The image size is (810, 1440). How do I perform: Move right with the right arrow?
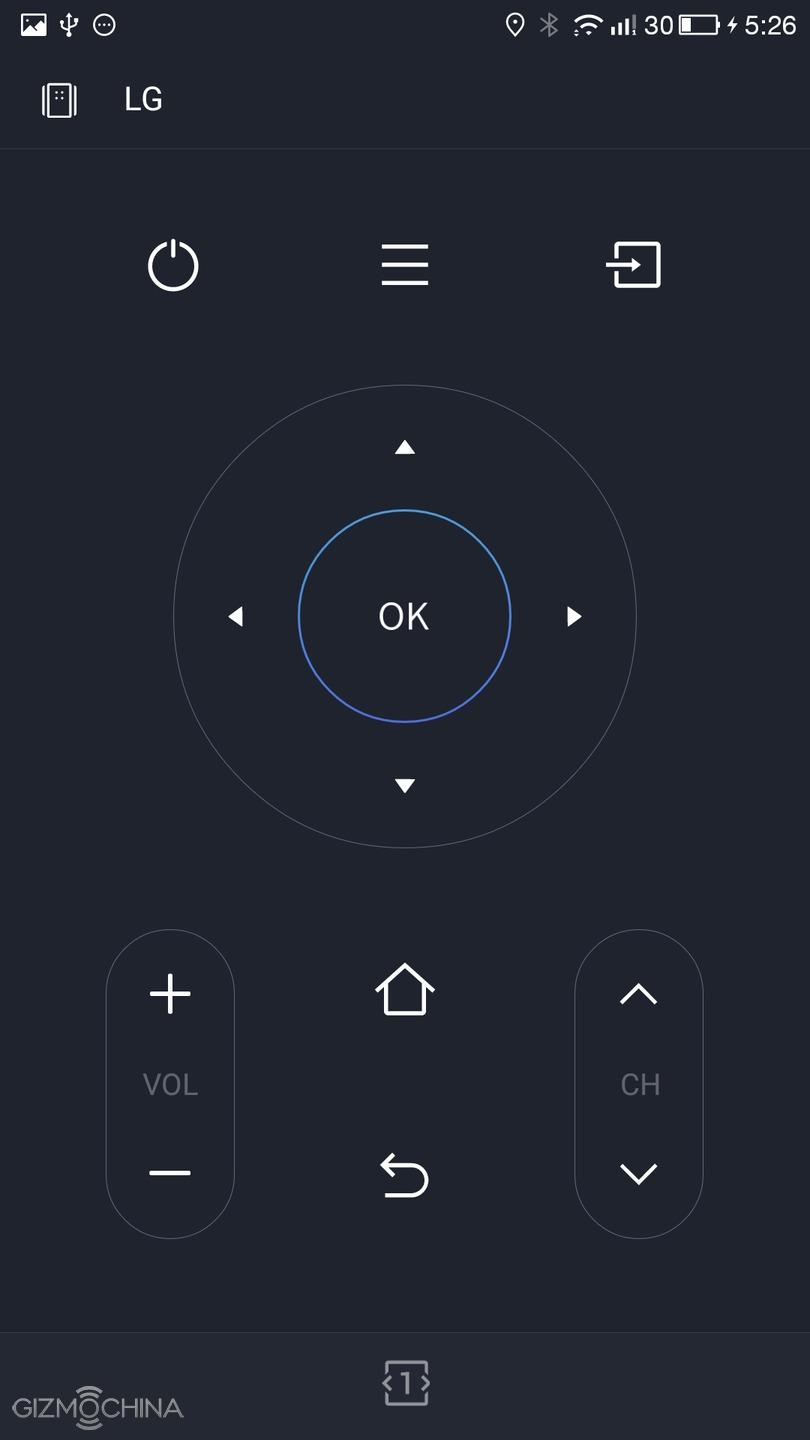pyautogui.click(x=574, y=617)
